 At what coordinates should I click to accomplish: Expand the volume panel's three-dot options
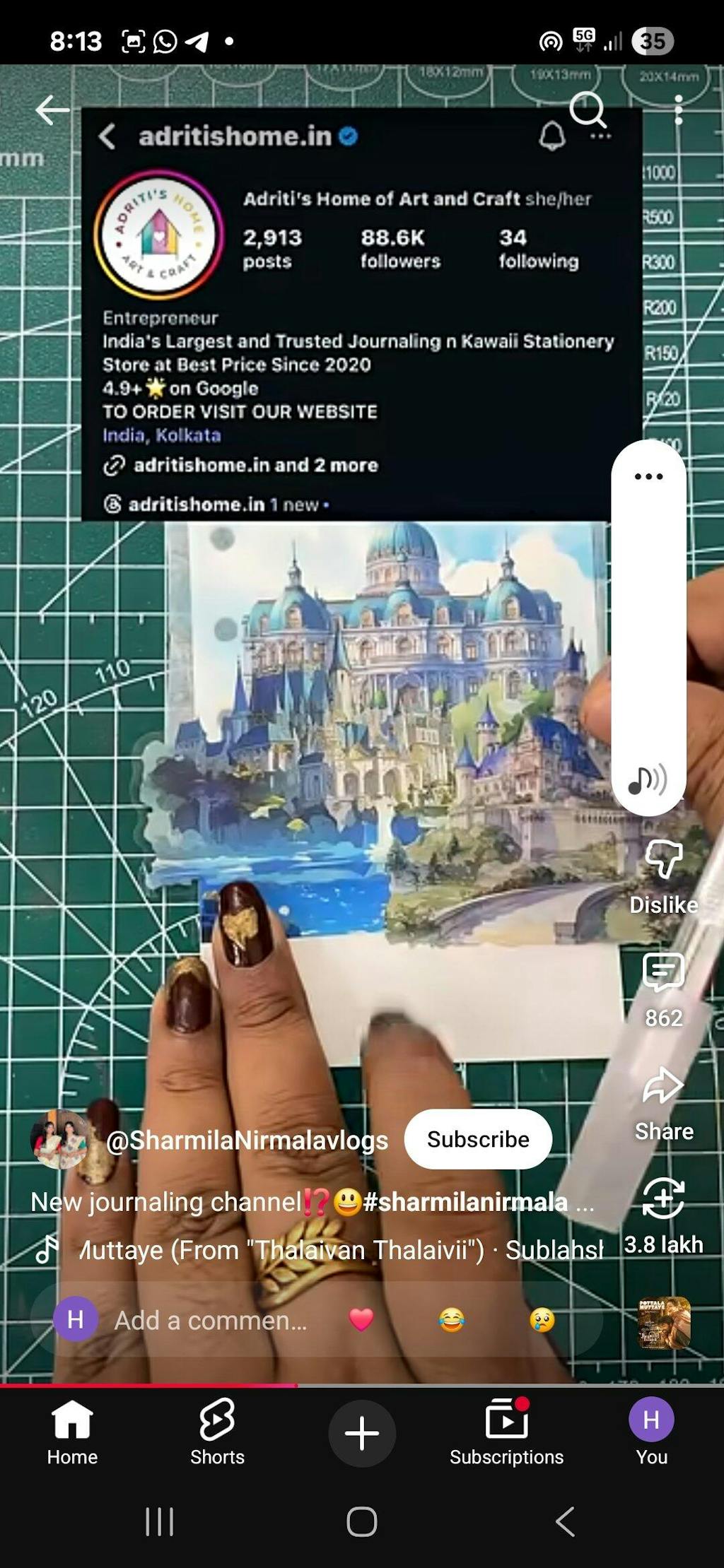(648, 476)
